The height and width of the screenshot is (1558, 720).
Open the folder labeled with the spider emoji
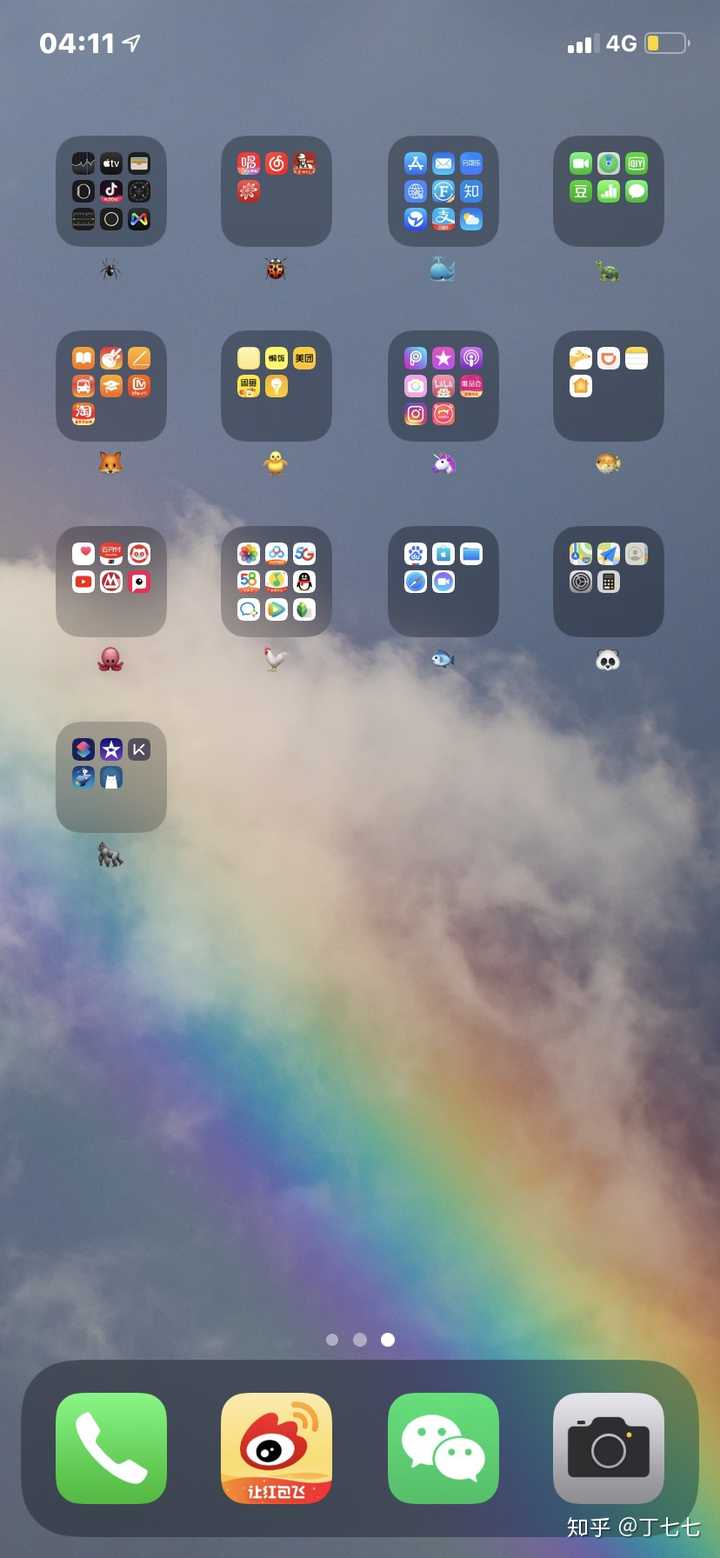tap(111, 191)
